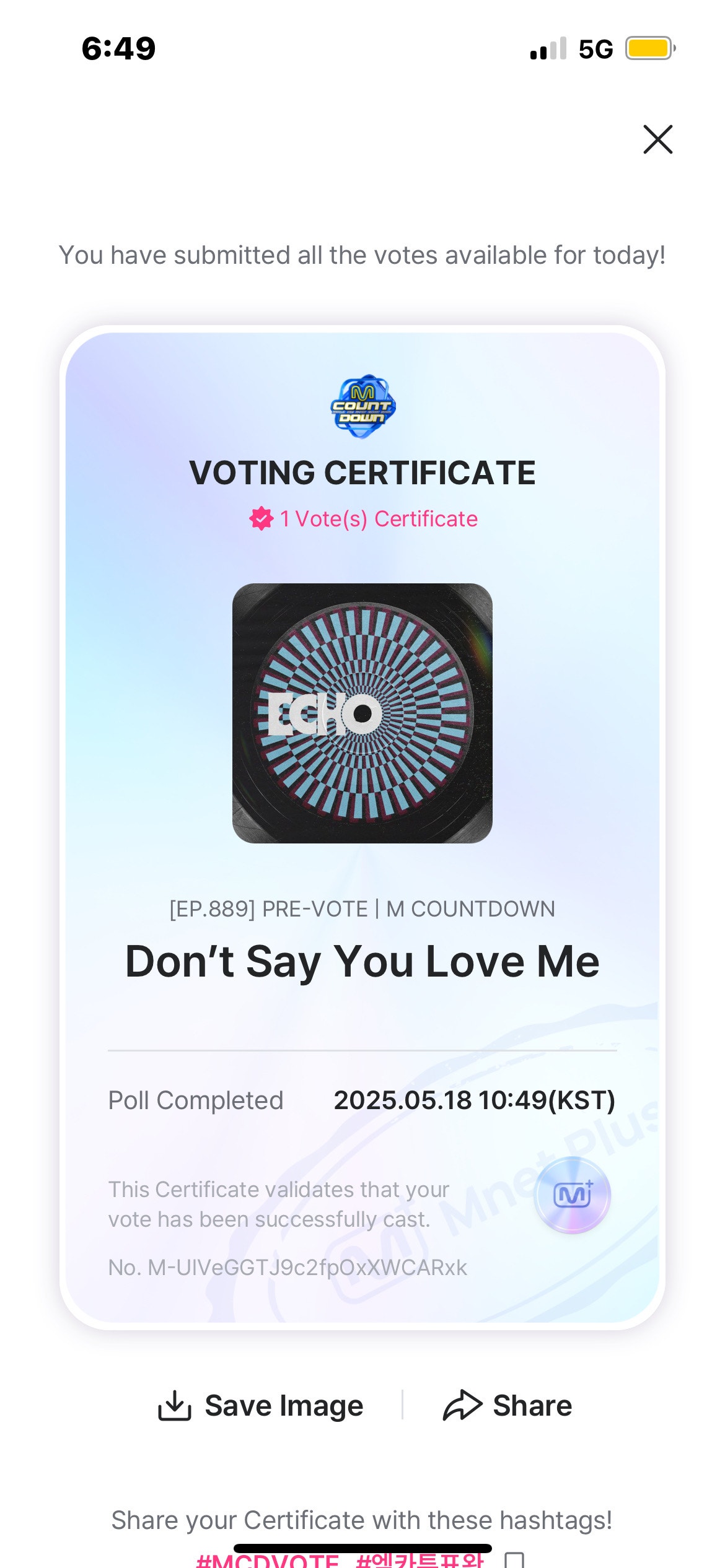
Task: Dismiss the certificate with the X button
Action: pos(658,140)
